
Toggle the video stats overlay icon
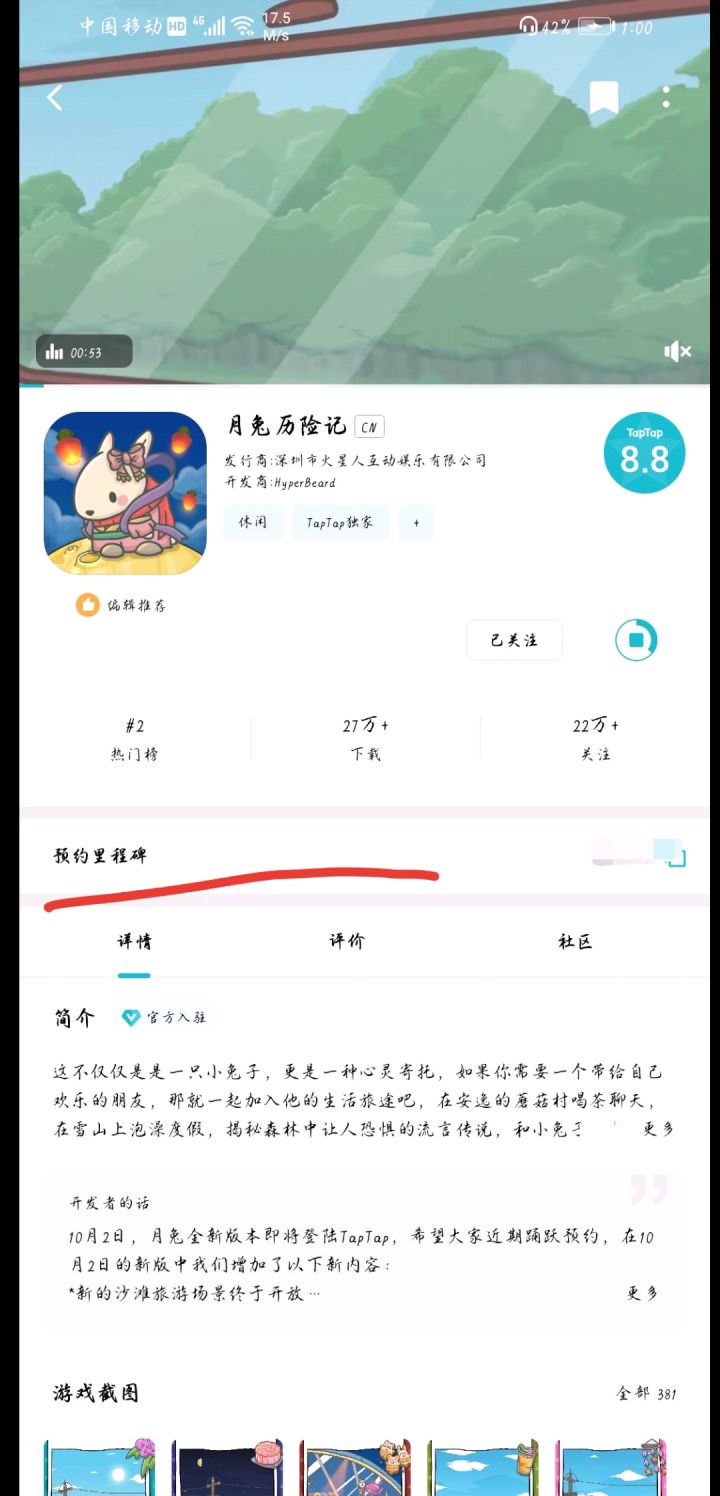[x=55, y=351]
